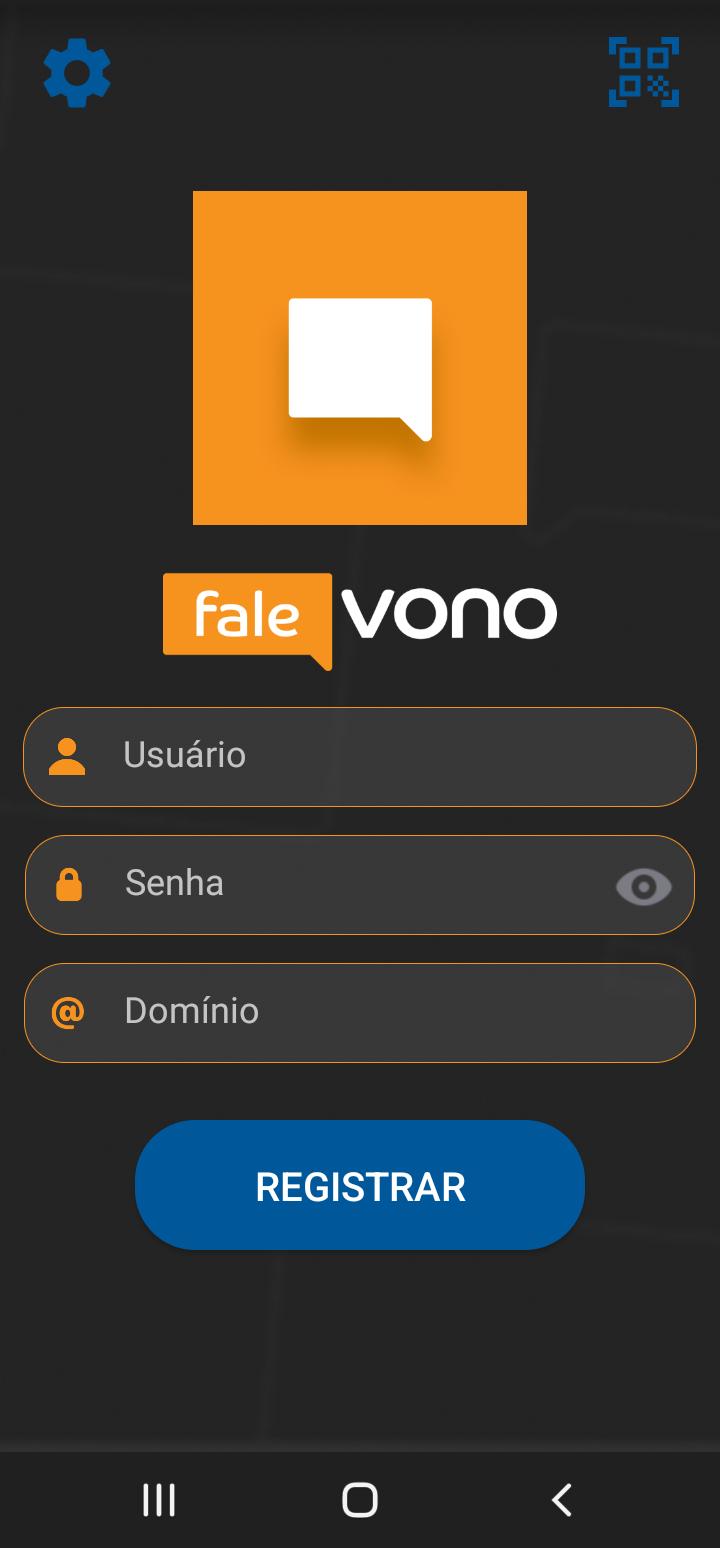
Task: Tap the Domínio text field
Action: 360,1013
